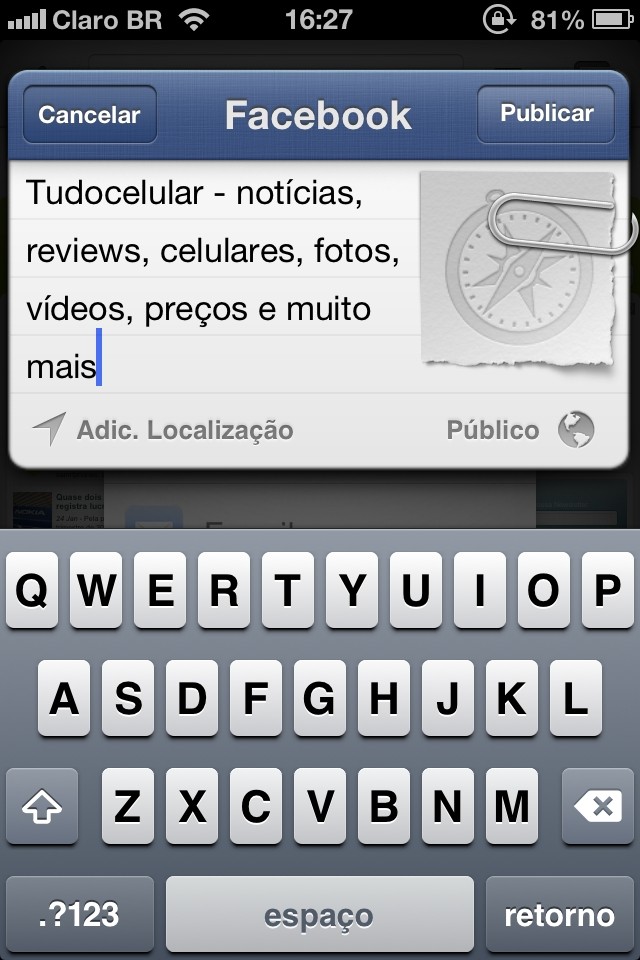
Task: Hit the retorno key
Action: point(559,914)
